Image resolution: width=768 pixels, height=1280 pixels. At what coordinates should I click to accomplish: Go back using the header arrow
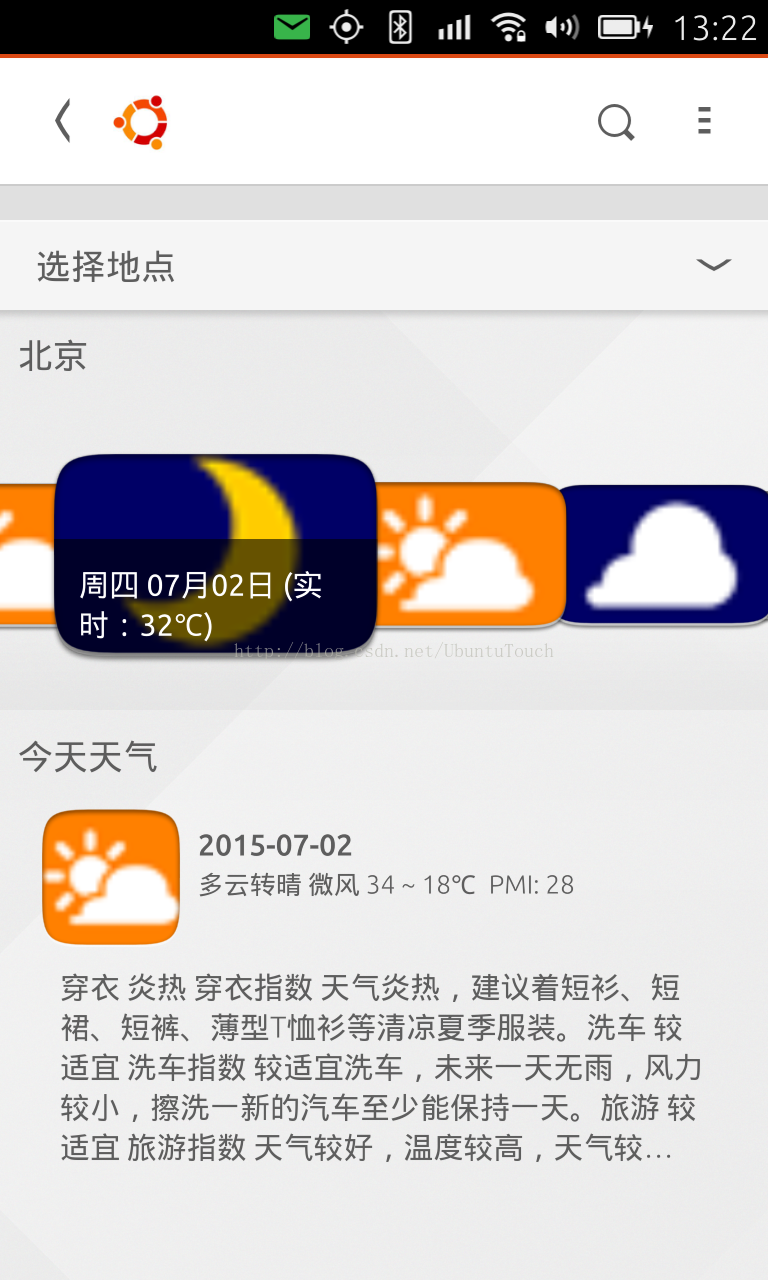pyautogui.click(x=63, y=122)
